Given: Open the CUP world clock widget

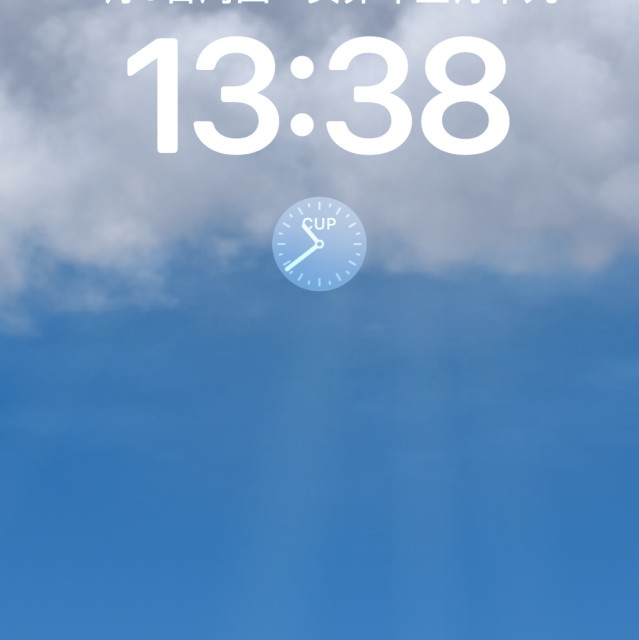Looking at the screenshot, I should [319, 245].
